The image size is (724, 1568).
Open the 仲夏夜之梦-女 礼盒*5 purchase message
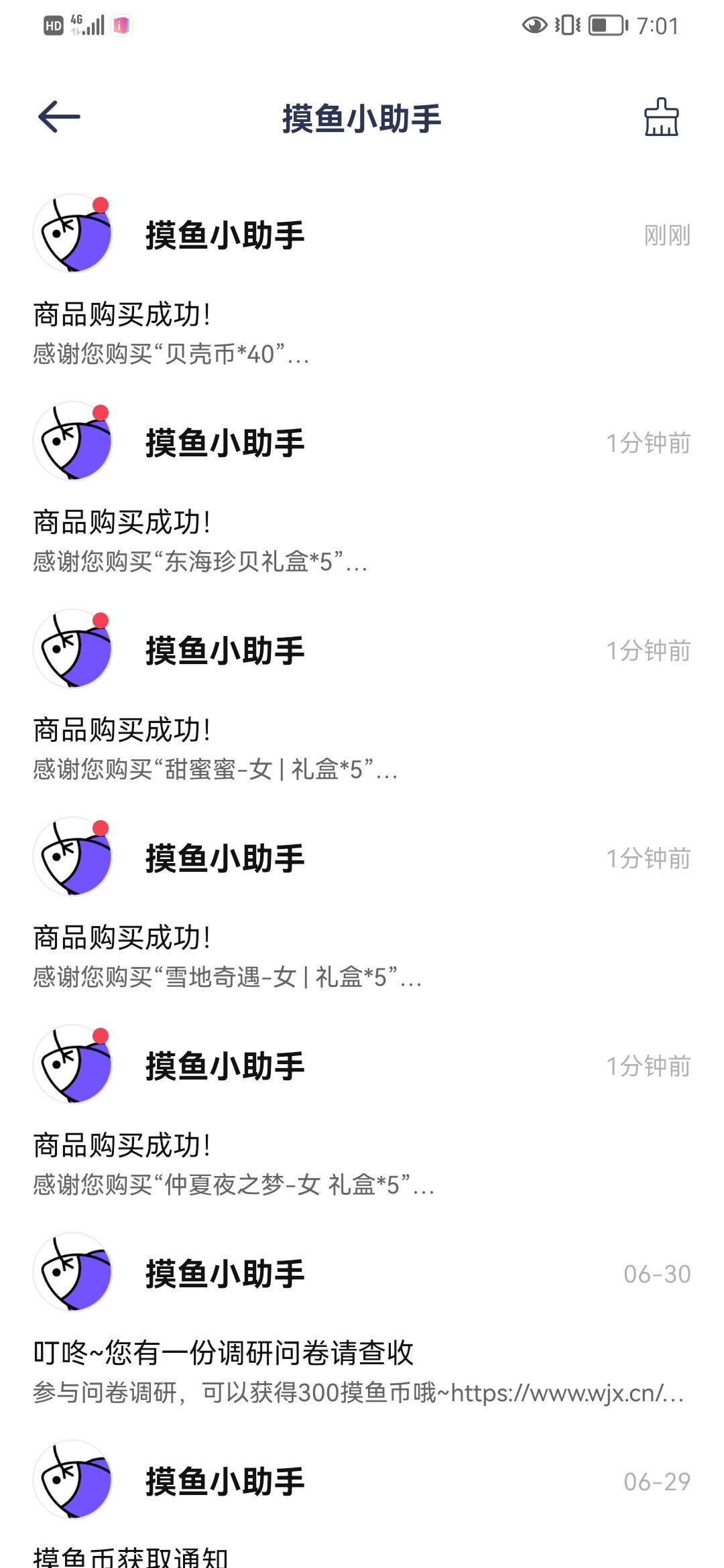[362, 1111]
